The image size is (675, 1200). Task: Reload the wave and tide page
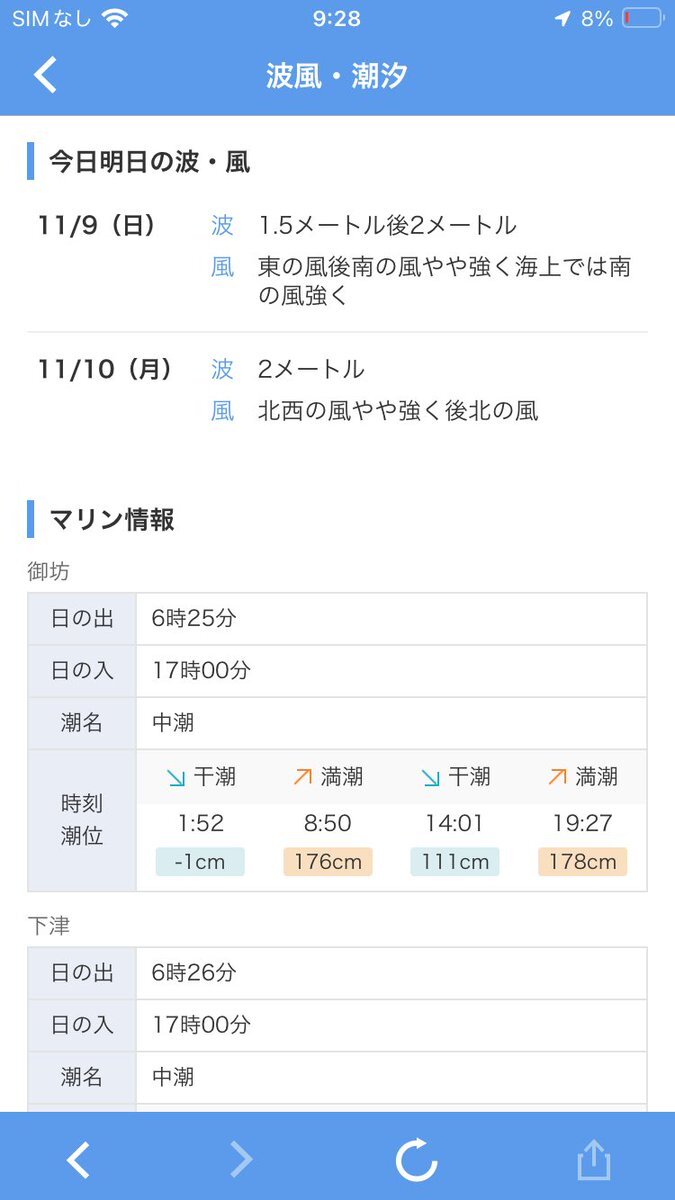point(416,1160)
